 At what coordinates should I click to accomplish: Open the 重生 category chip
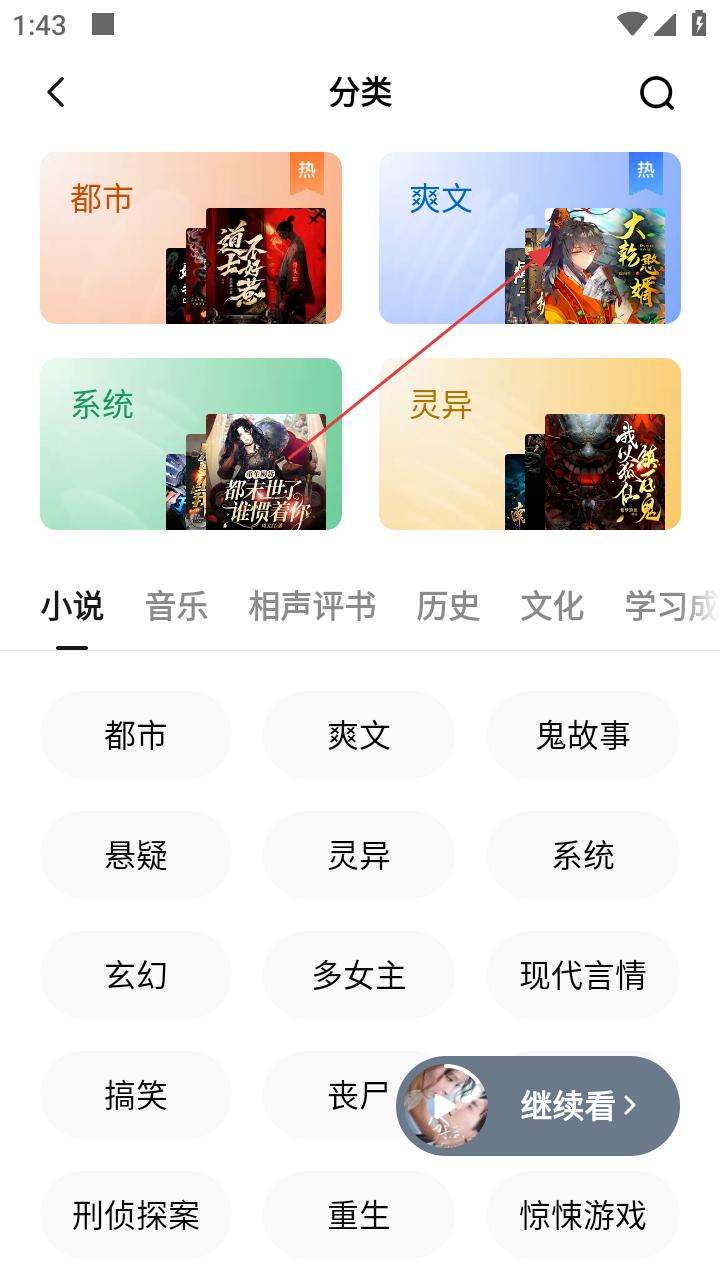click(x=359, y=1215)
